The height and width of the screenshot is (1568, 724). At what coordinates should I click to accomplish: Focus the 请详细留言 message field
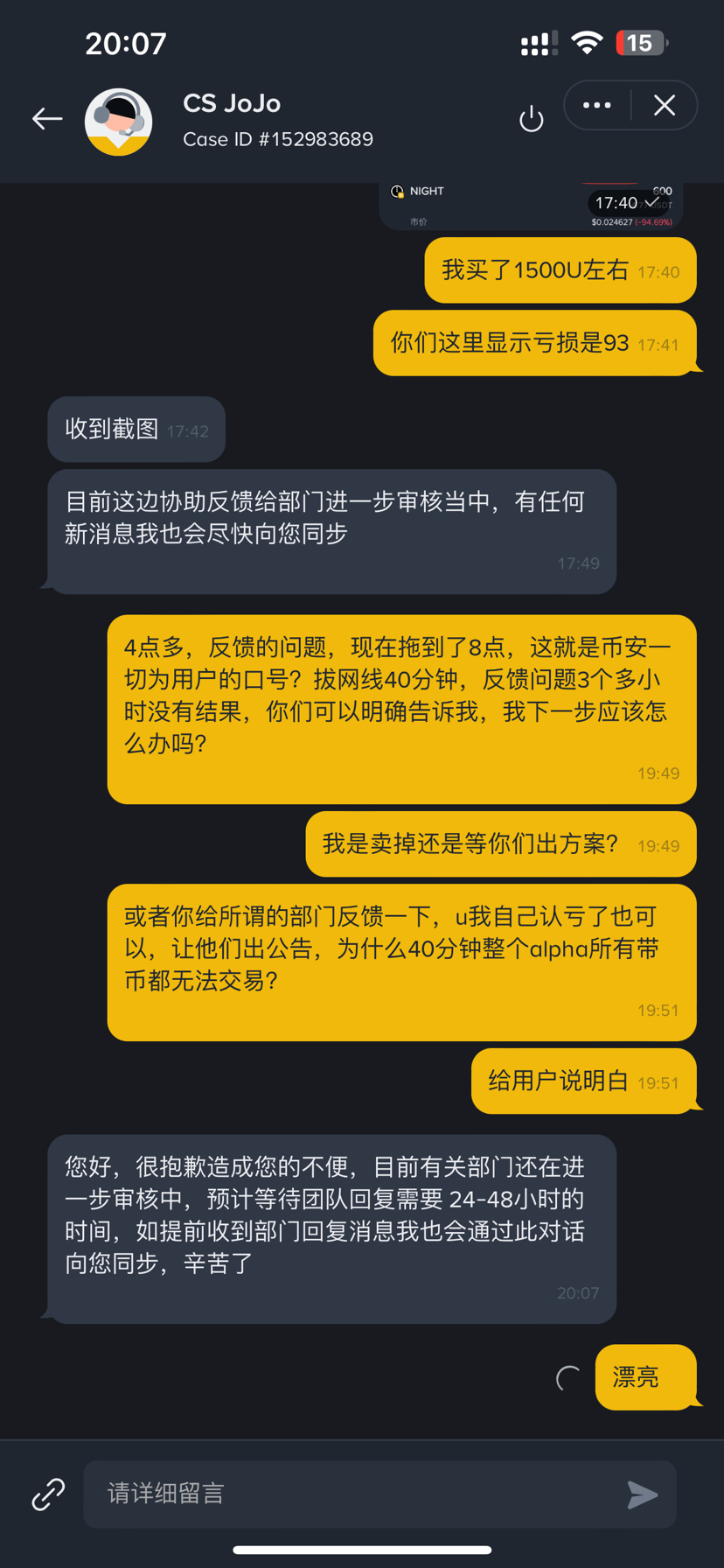click(350, 1494)
